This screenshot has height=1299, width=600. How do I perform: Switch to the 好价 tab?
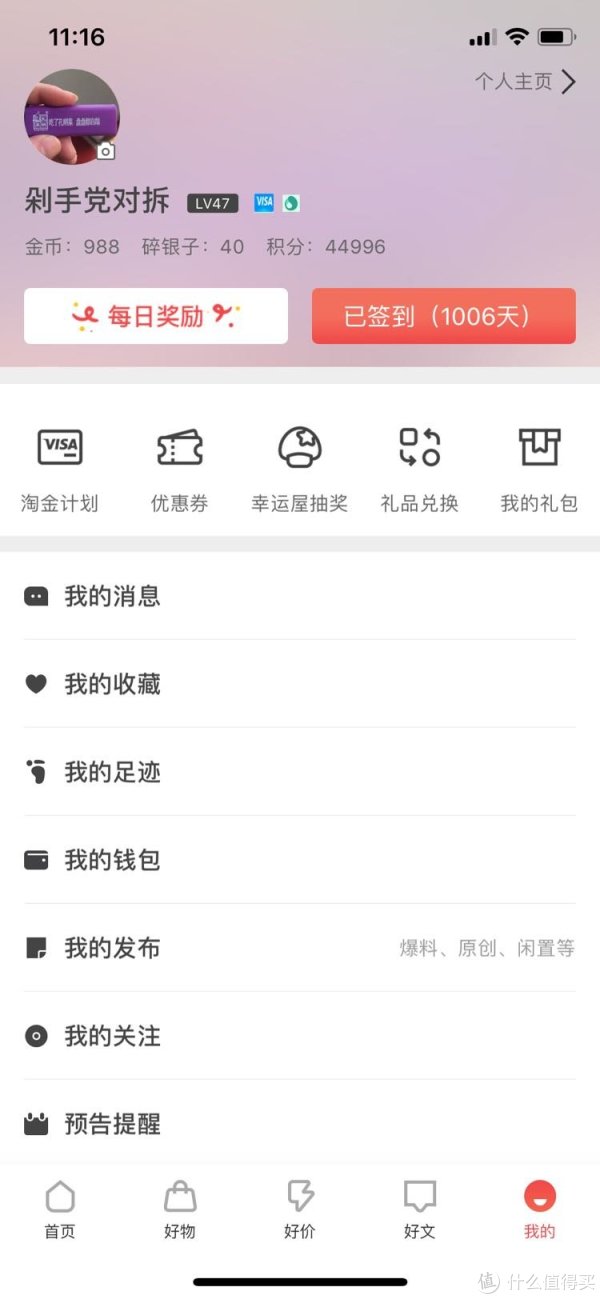(x=300, y=1209)
